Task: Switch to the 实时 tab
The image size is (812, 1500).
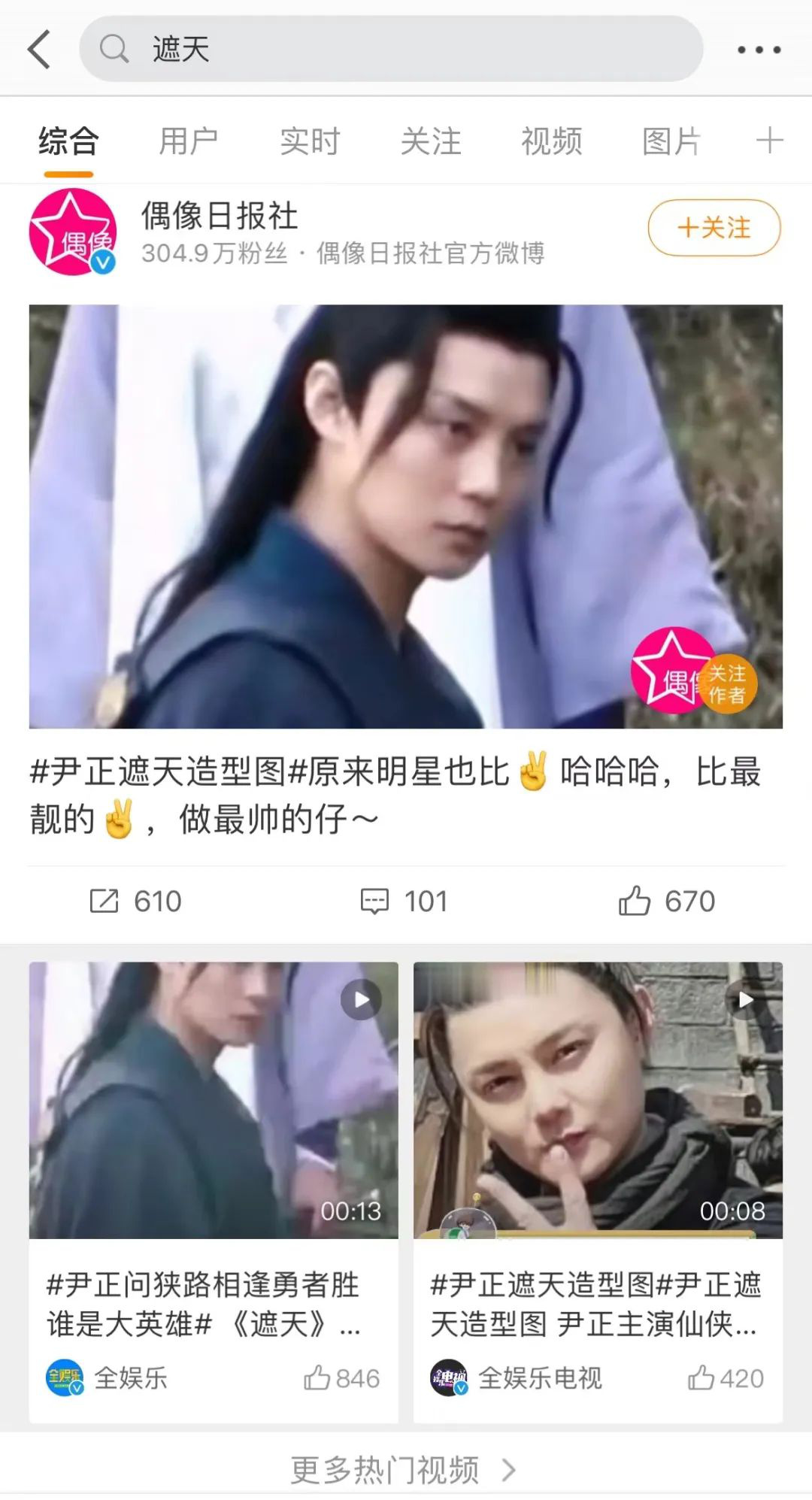Action: (x=310, y=141)
